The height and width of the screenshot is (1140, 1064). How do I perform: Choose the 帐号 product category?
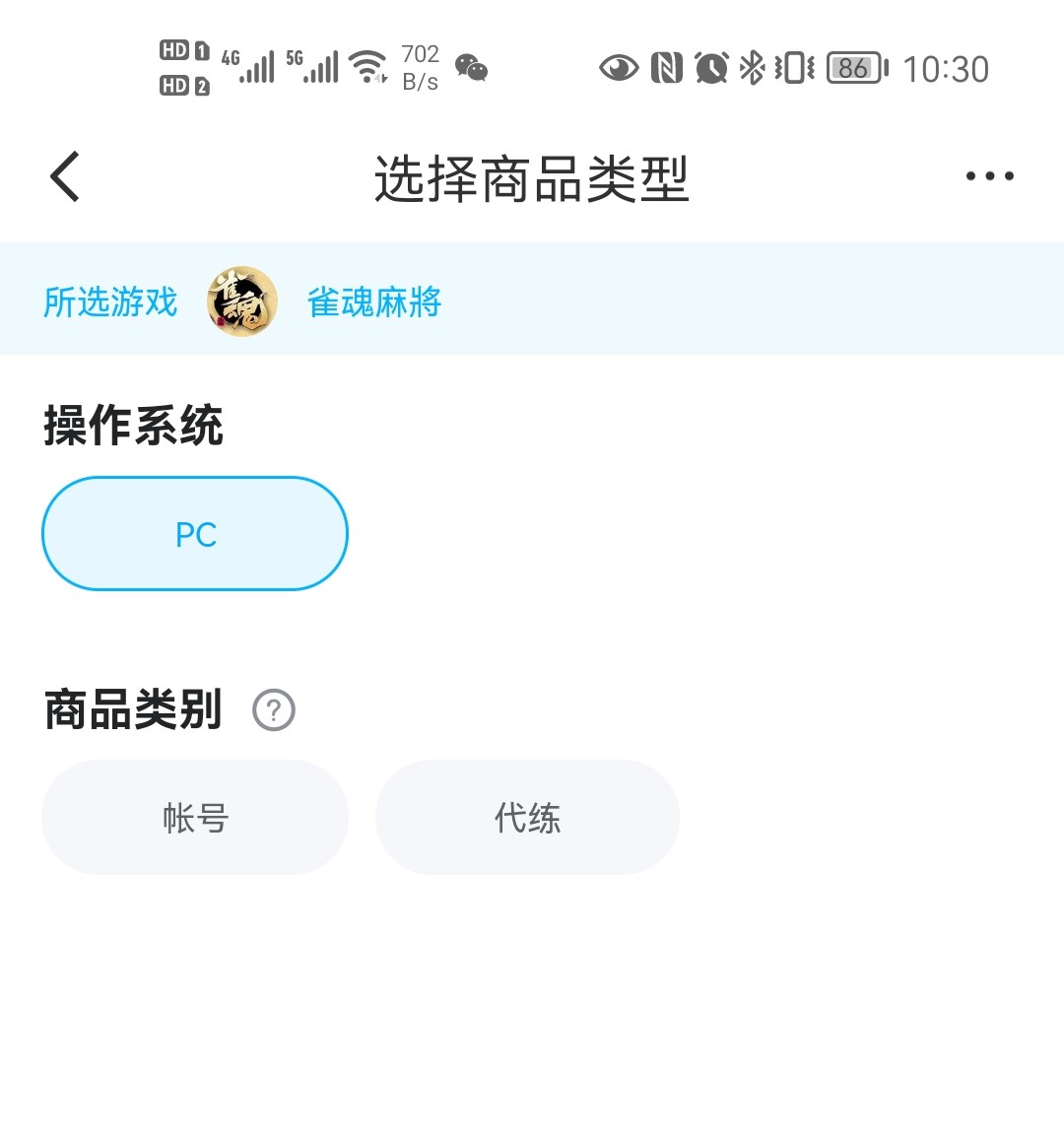pyautogui.click(x=195, y=818)
